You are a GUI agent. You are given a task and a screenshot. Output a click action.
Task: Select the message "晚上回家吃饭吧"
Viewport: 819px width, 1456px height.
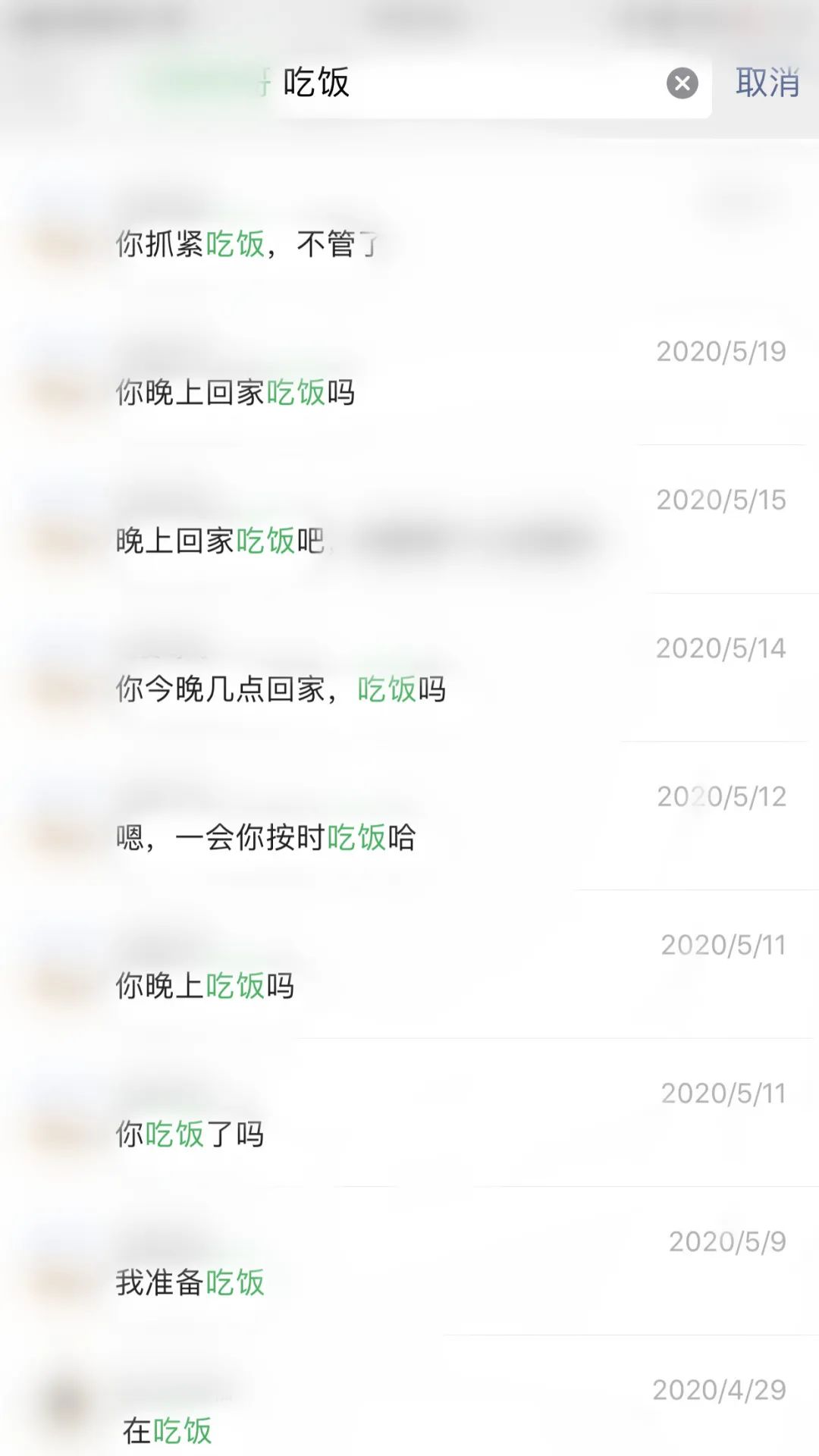pyautogui.click(x=220, y=540)
